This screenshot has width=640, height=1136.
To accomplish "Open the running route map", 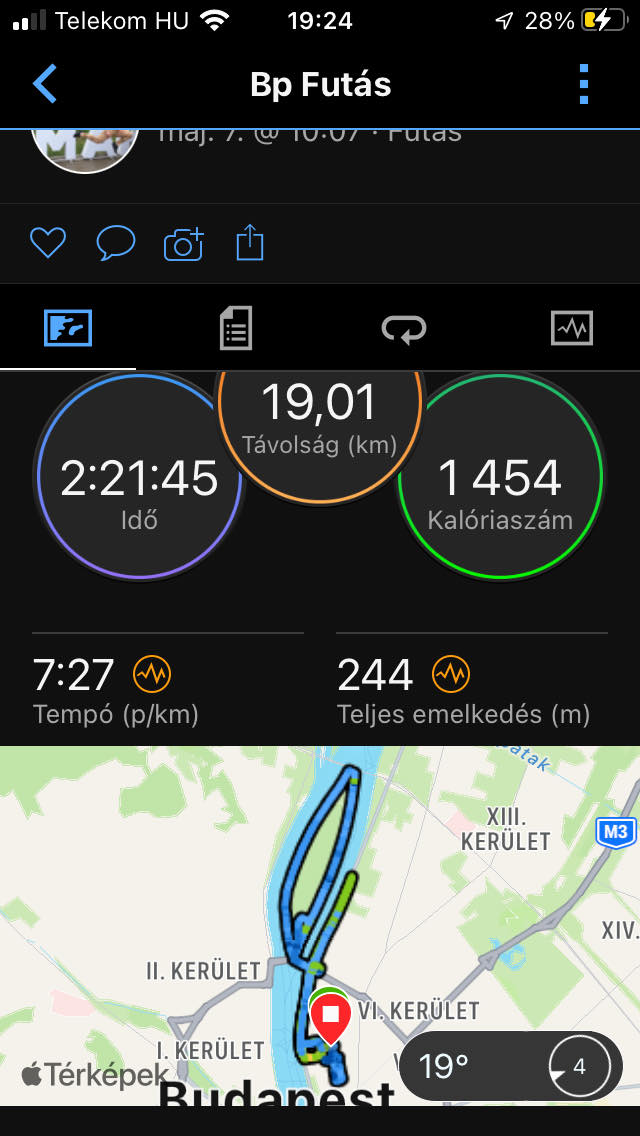I will coord(200,900).
